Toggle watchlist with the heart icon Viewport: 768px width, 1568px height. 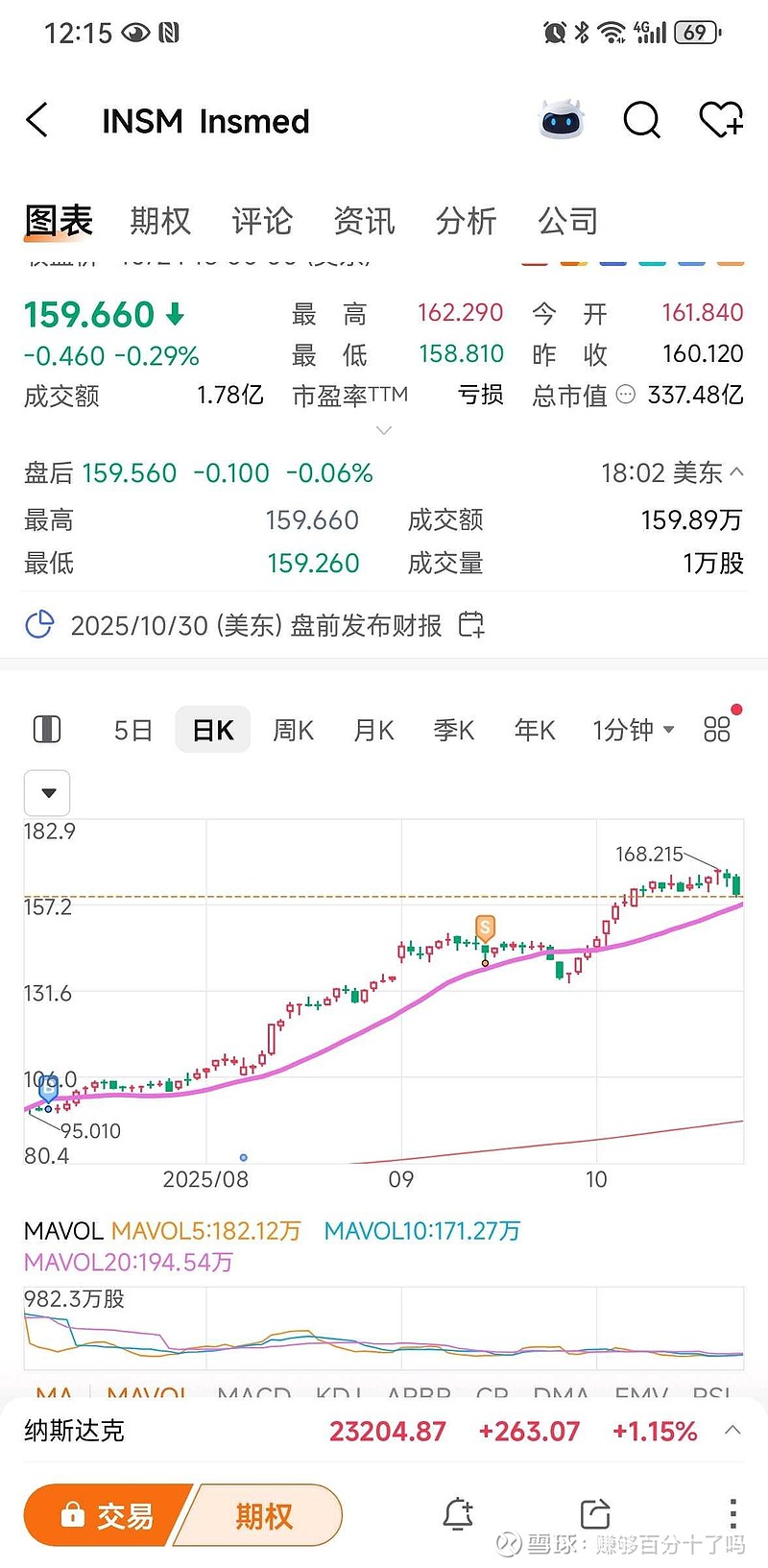[x=722, y=120]
